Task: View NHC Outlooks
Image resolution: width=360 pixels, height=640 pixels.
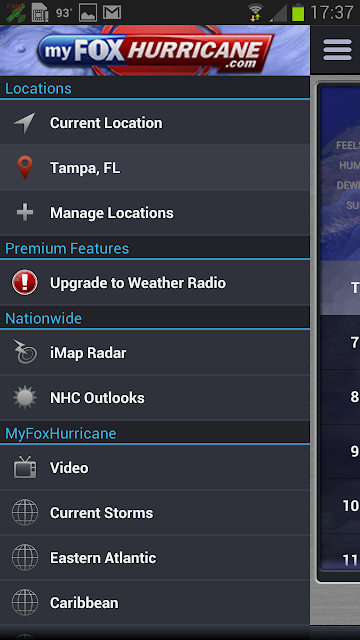Action: (155, 398)
